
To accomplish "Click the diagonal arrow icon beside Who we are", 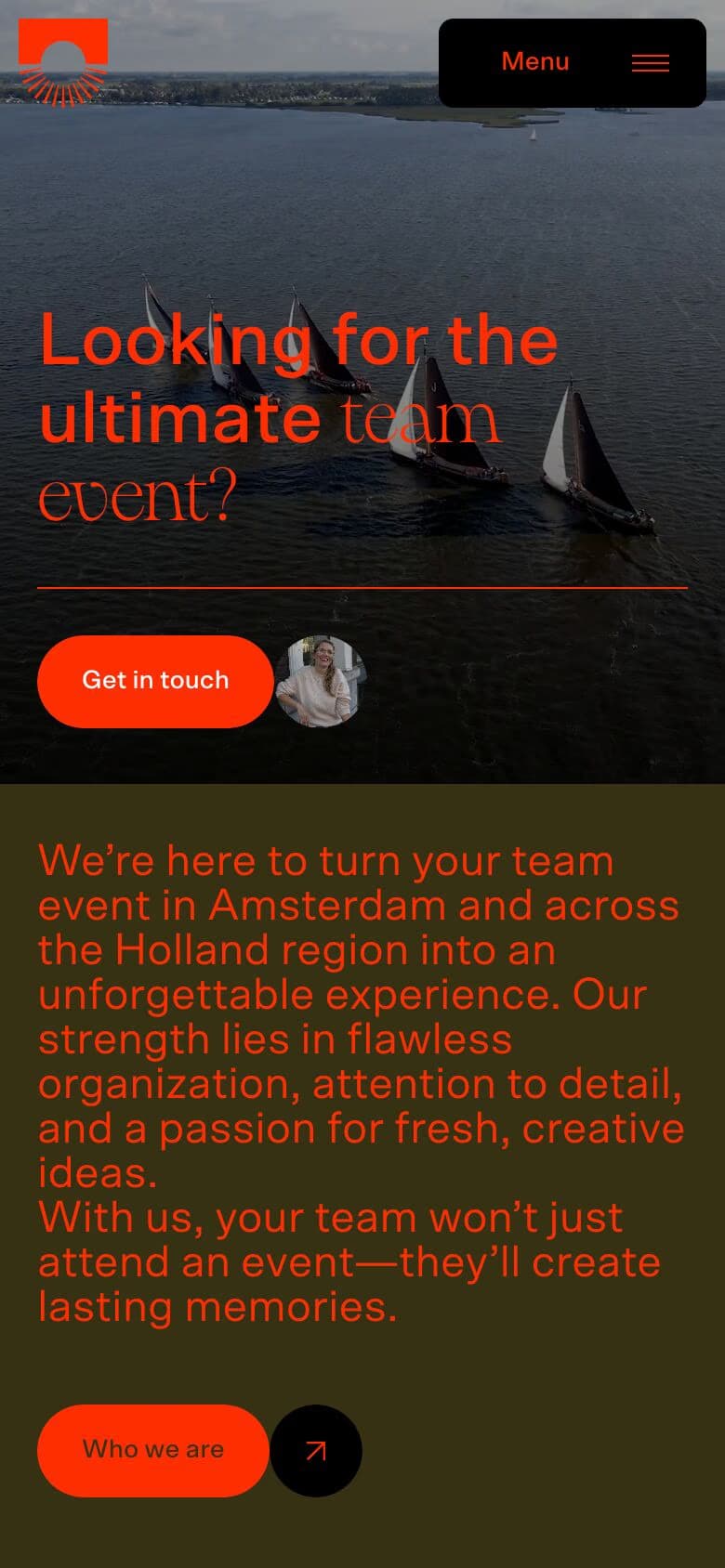I will coord(316,1450).
